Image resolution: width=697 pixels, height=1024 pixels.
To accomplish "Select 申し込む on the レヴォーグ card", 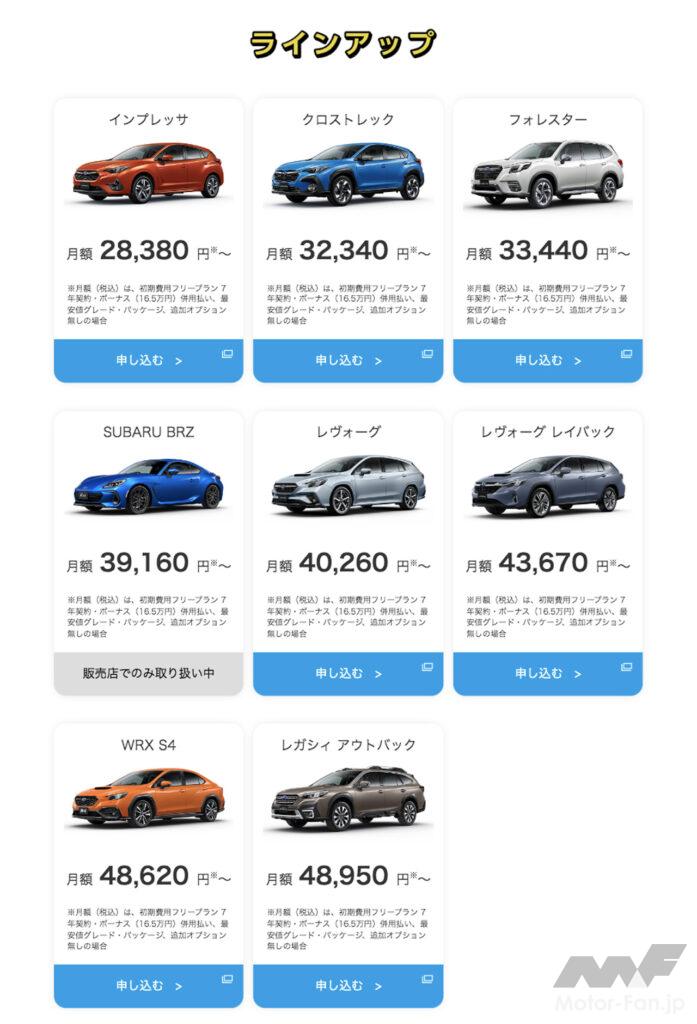I will pos(348,673).
